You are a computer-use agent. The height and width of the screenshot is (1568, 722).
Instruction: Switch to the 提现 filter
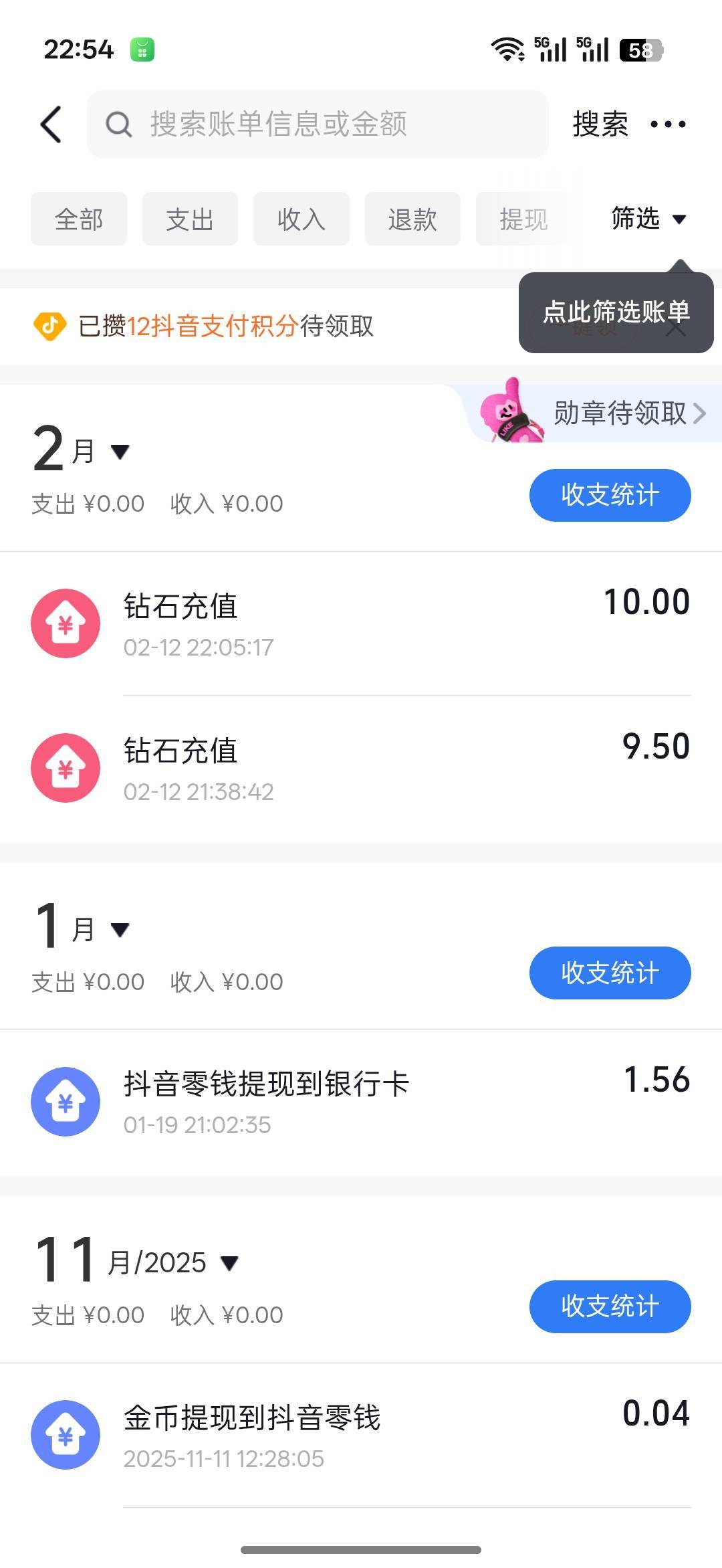(x=523, y=219)
